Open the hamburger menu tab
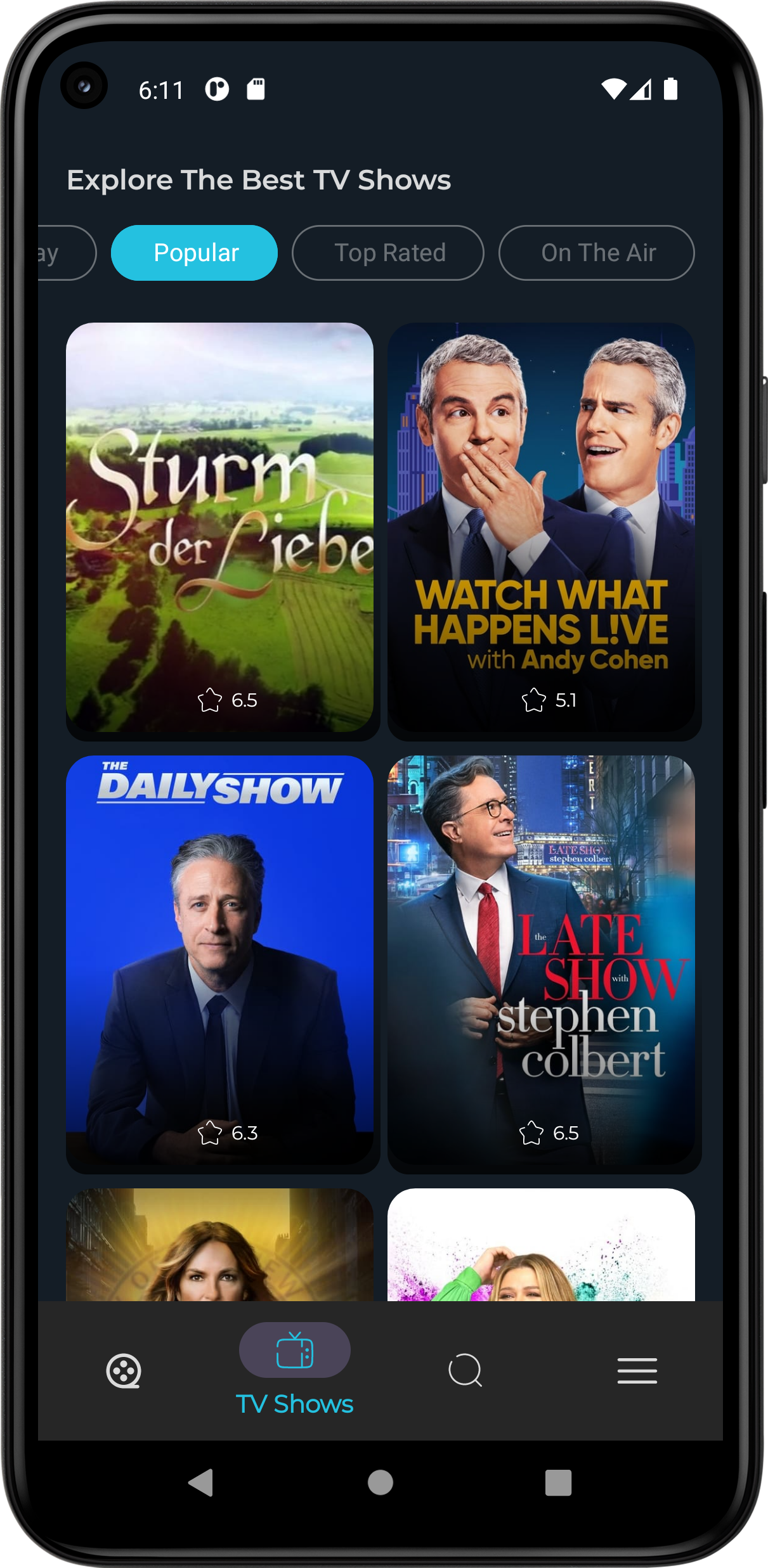Screen dimensions: 768x1568 pos(637,1371)
